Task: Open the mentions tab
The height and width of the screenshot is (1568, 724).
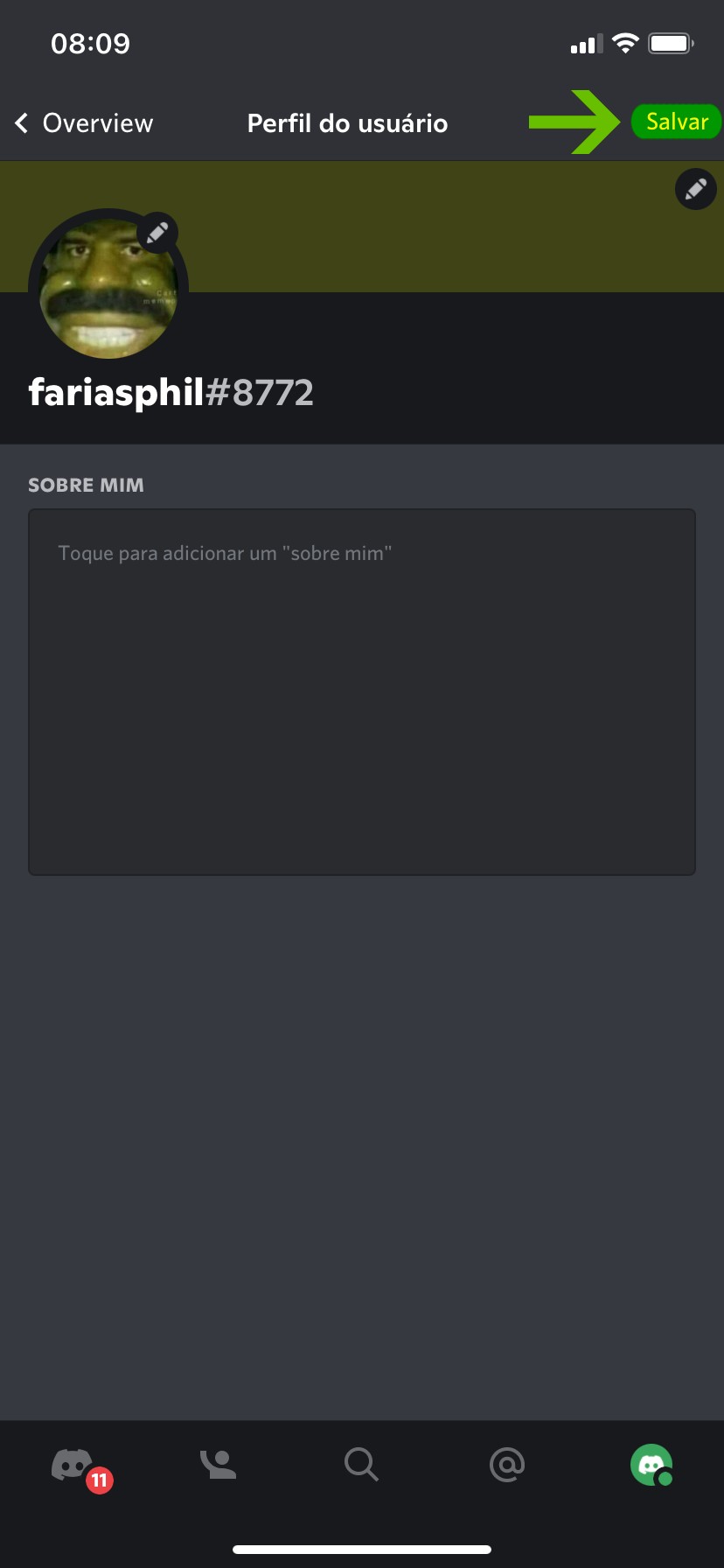Action: (x=507, y=1464)
